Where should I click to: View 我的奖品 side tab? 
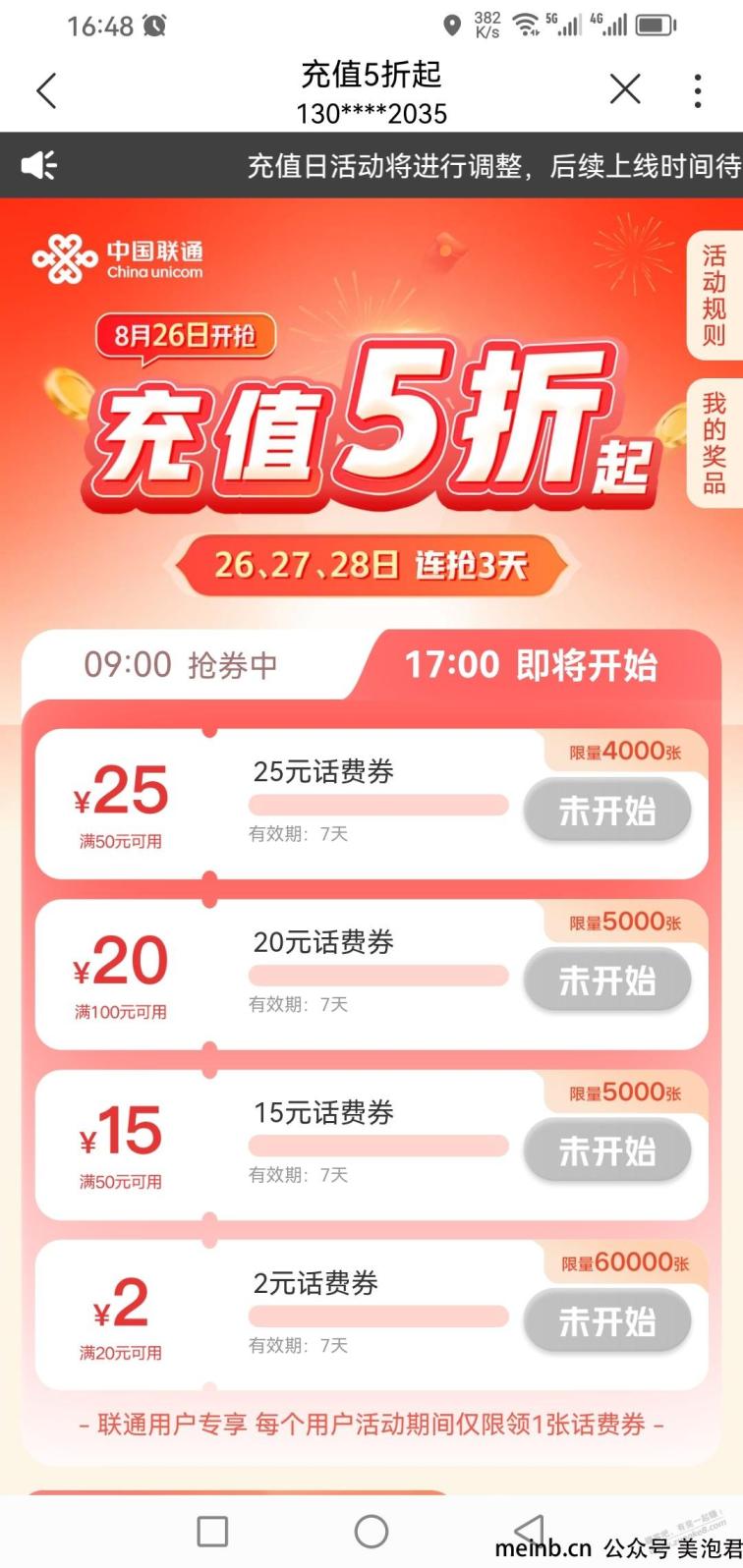pos(714,442)
